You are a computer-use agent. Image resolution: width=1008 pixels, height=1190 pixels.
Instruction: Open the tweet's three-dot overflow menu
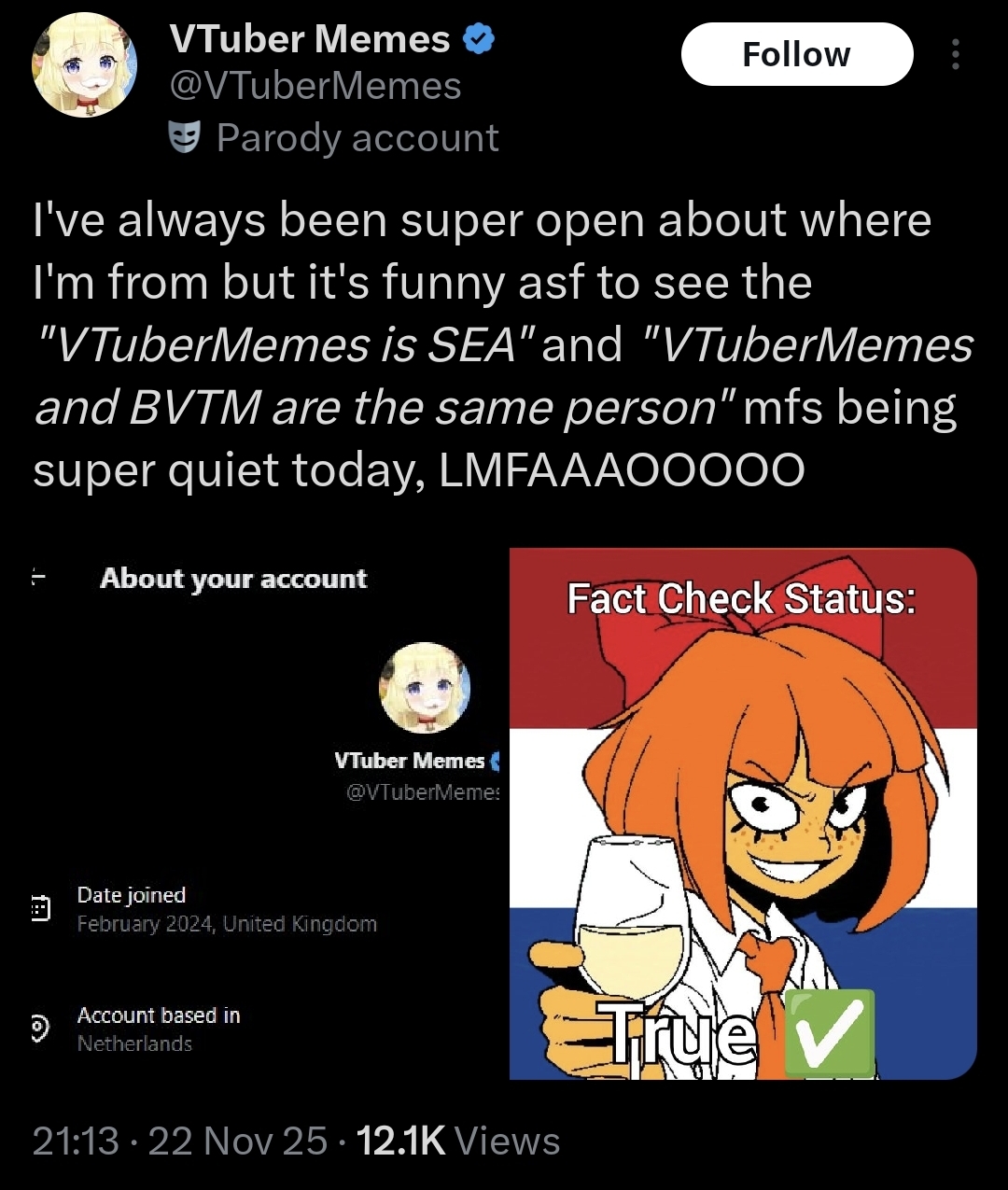click(955, 55)
